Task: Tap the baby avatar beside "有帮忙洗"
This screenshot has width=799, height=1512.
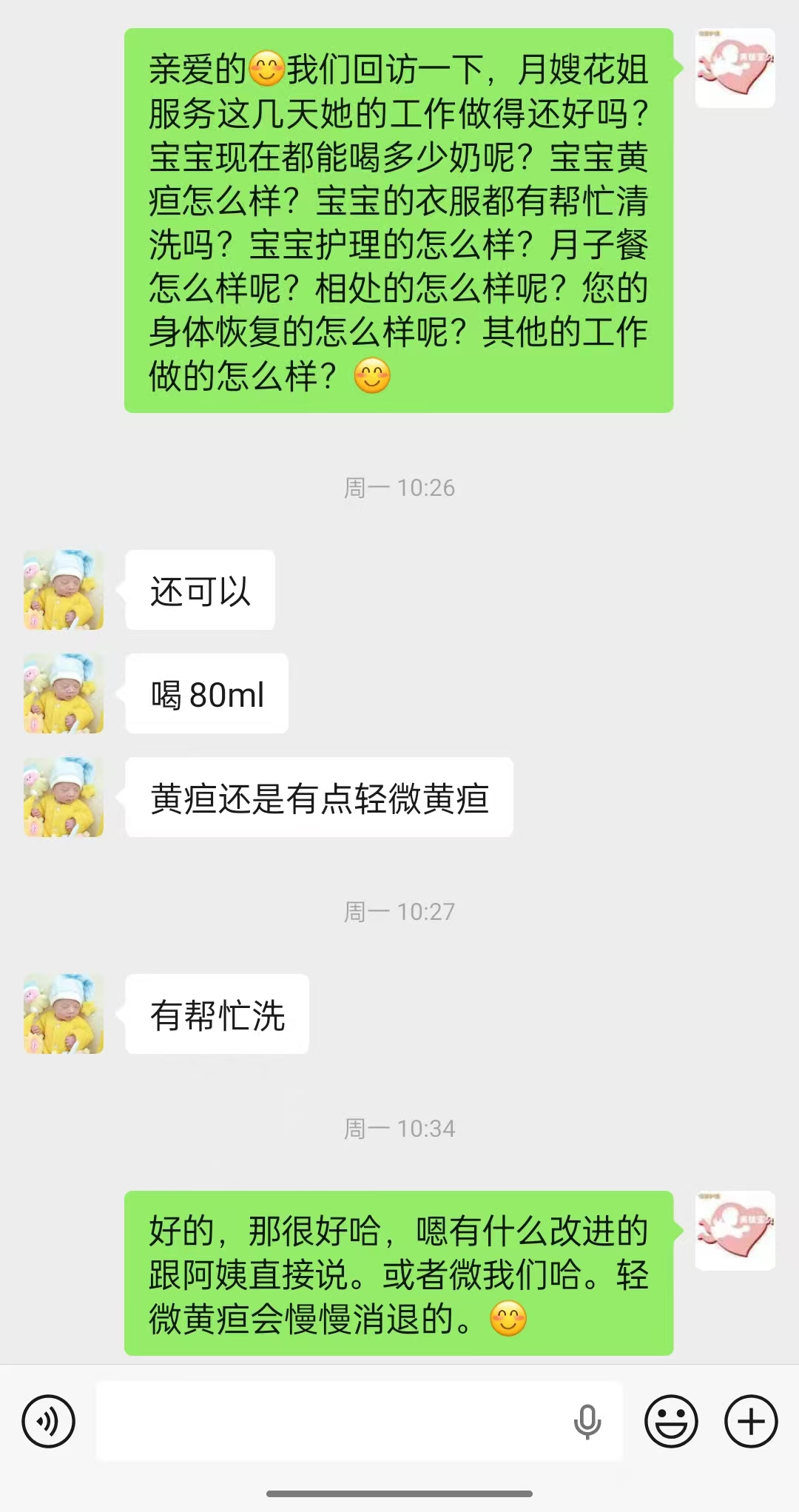Action: pyautogui.click(x=64, y=1014)
